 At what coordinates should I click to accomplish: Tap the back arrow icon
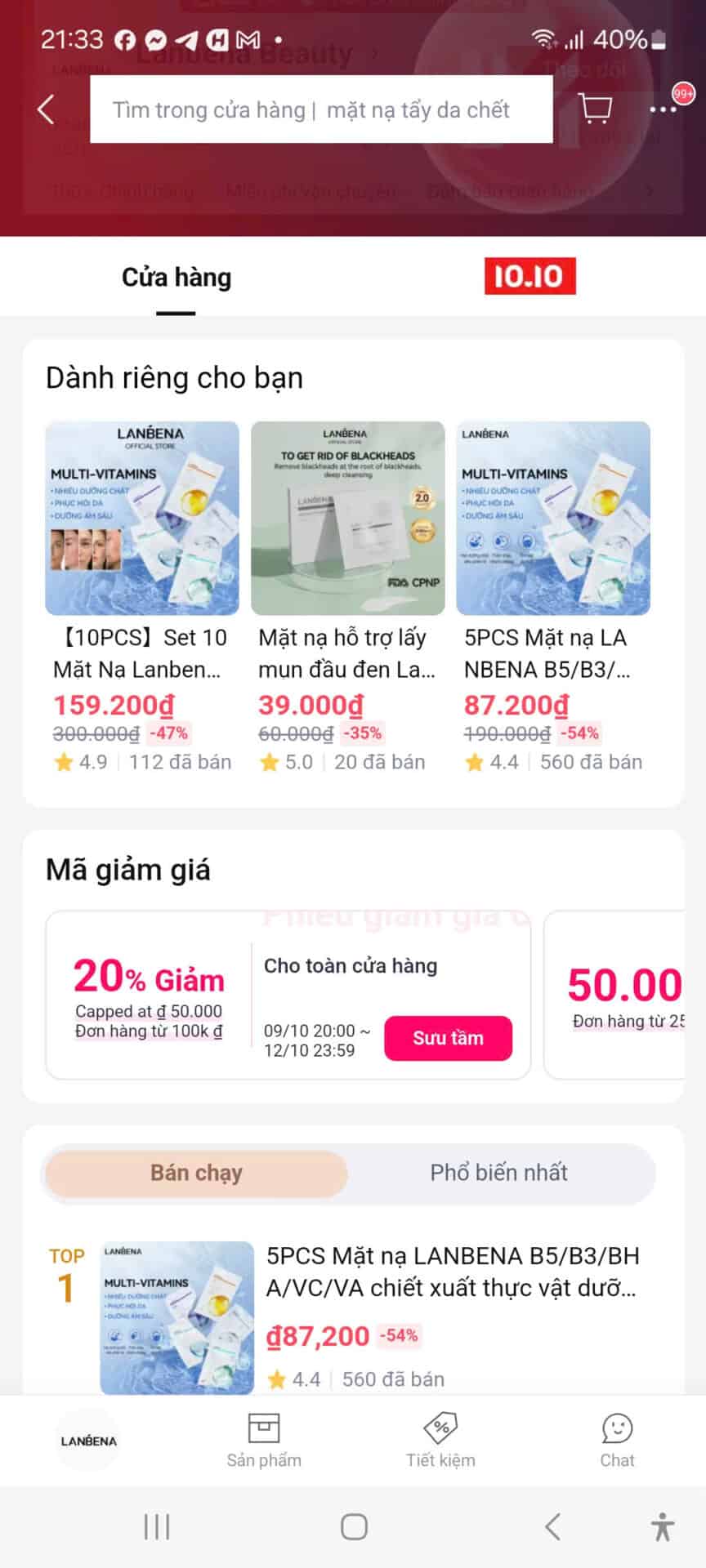(45, 109)
